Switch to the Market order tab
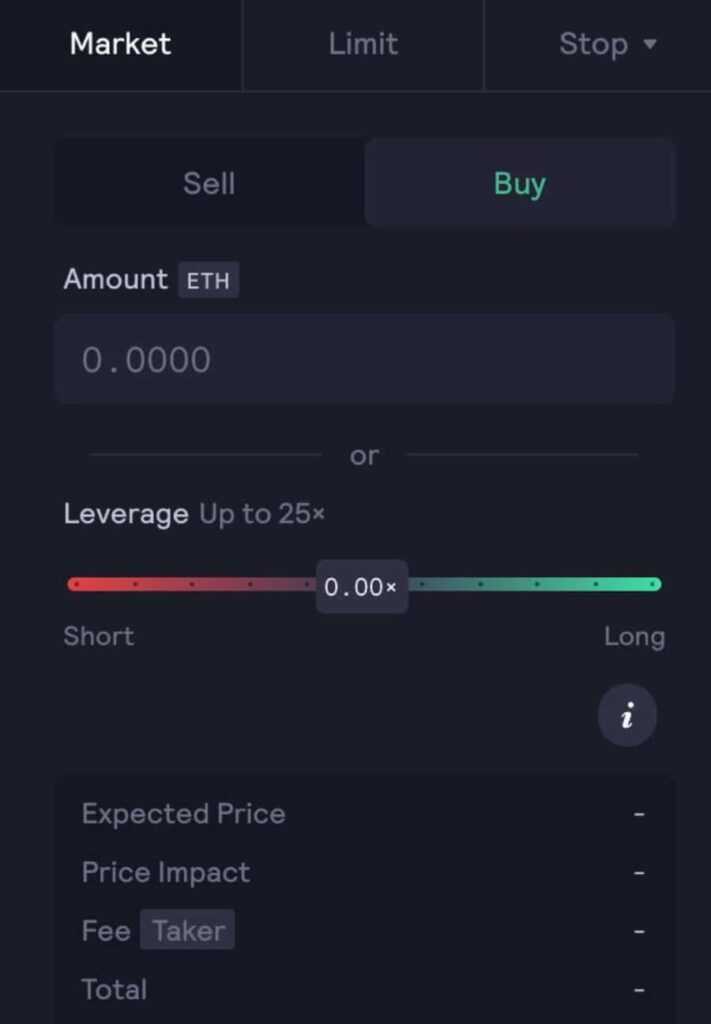Image resolution: width=711 pixels, height=1024 pixels. tap(120, 44)
